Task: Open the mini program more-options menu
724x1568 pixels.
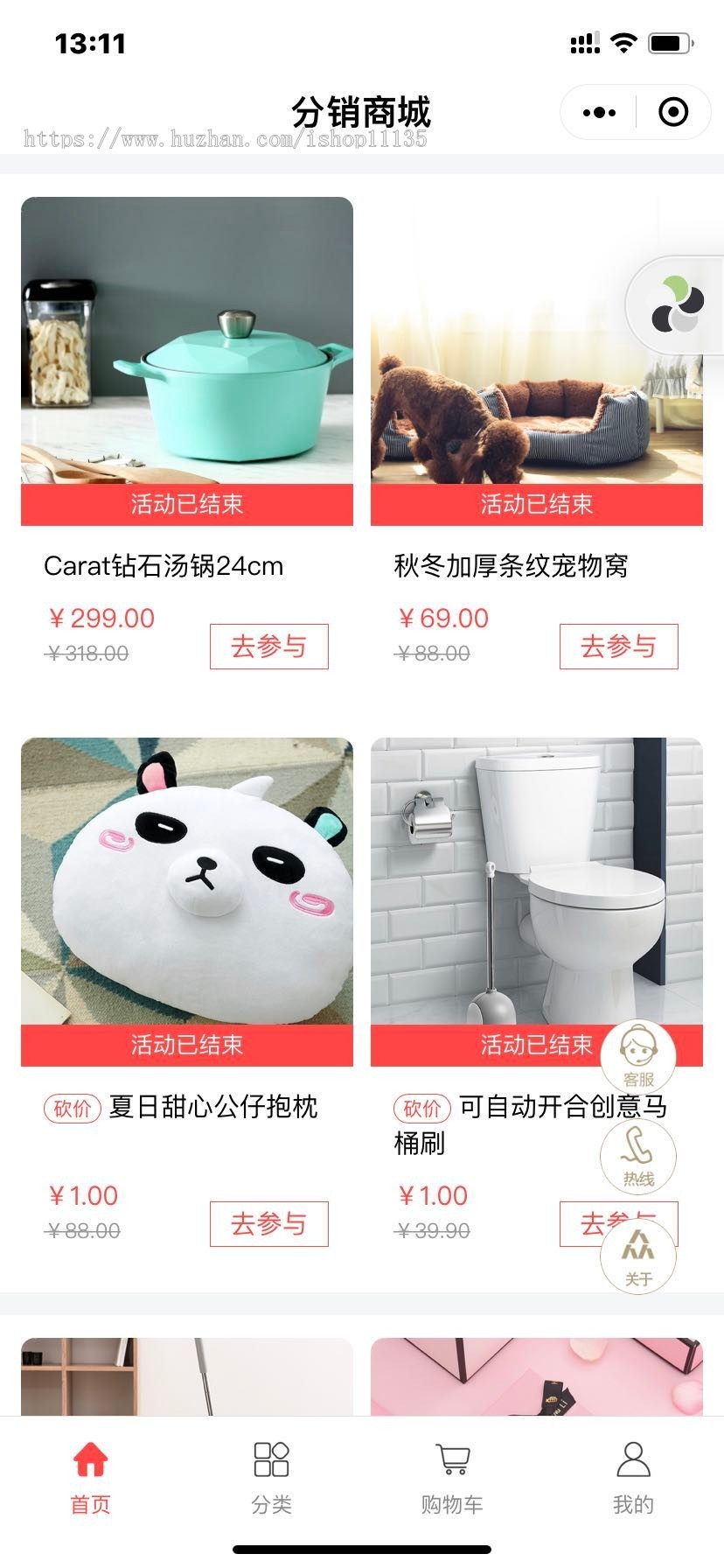Action: (599, 112)
